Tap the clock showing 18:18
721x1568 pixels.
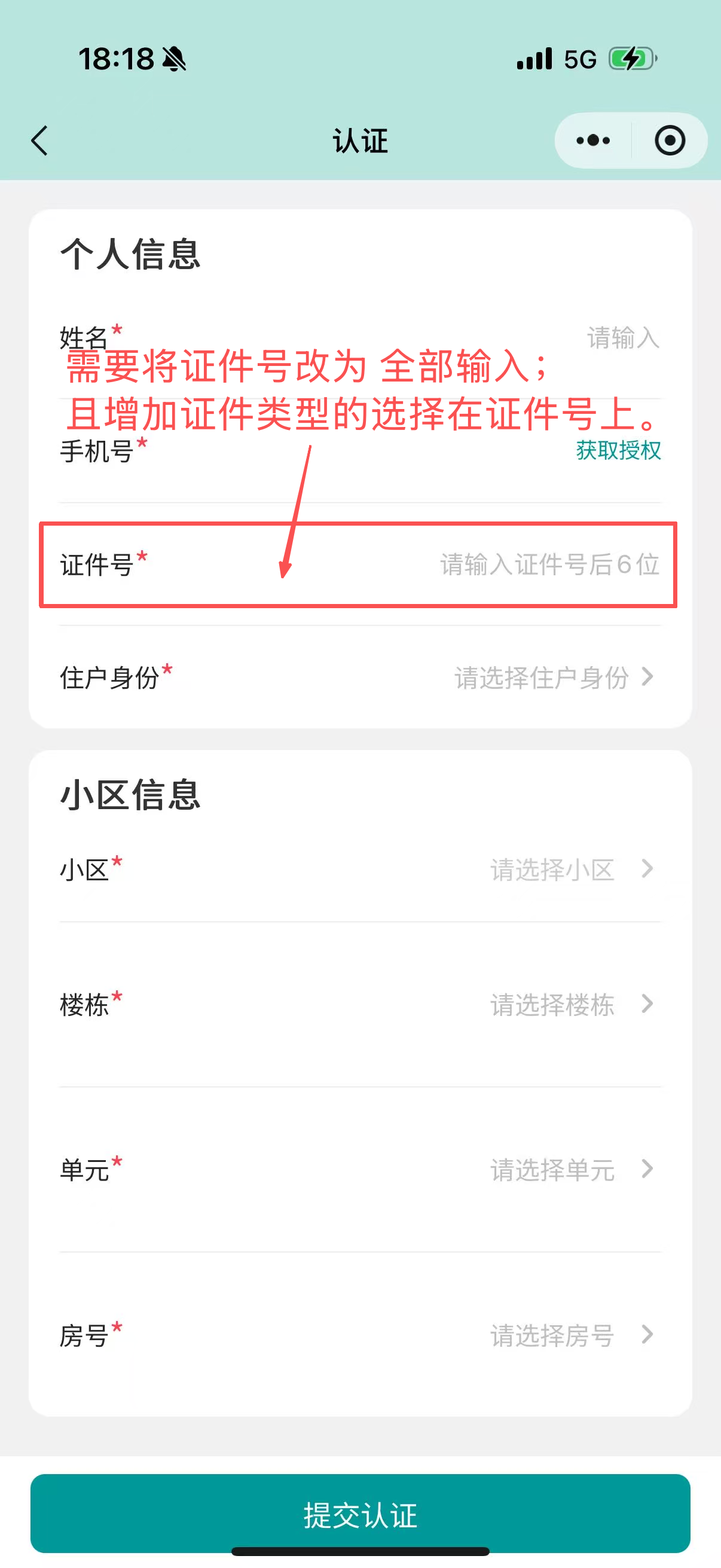tap(119, 59)
